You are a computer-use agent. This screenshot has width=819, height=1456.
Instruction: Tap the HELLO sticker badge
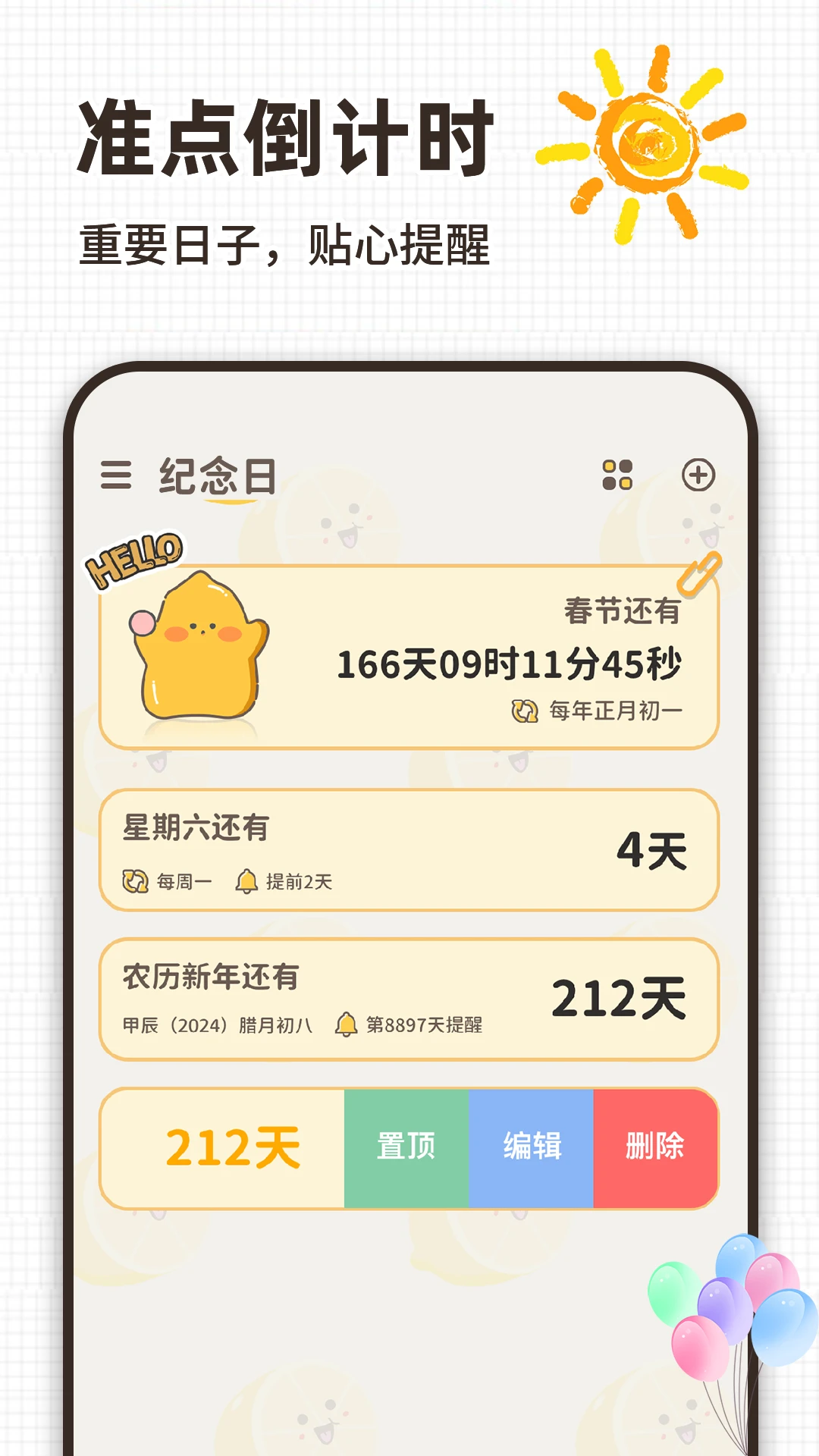(x=135, y=556)
